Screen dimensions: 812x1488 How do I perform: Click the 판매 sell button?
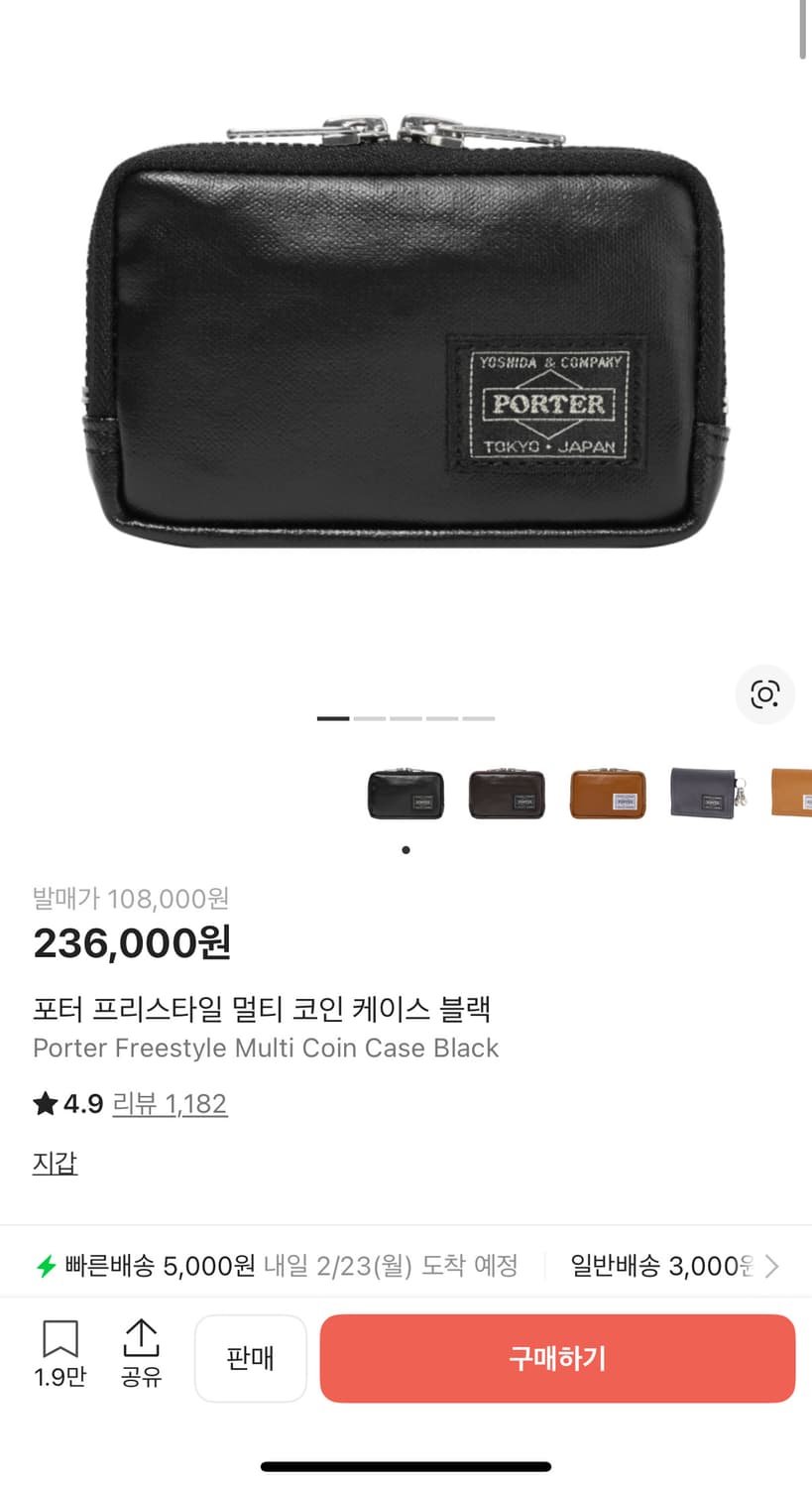pos(250,1357)
